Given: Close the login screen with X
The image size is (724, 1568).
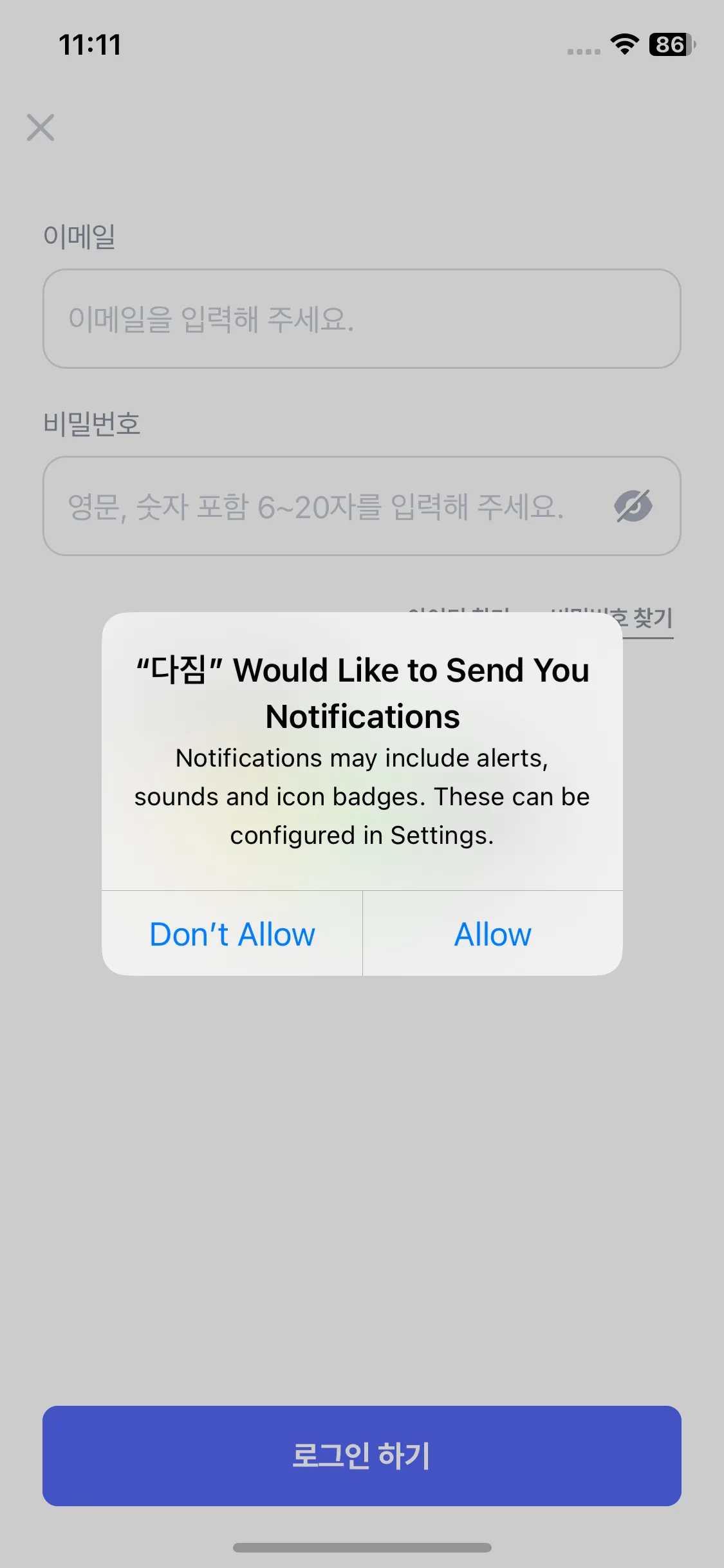Looking at the screenshot, I should click(x=41, y=127).
